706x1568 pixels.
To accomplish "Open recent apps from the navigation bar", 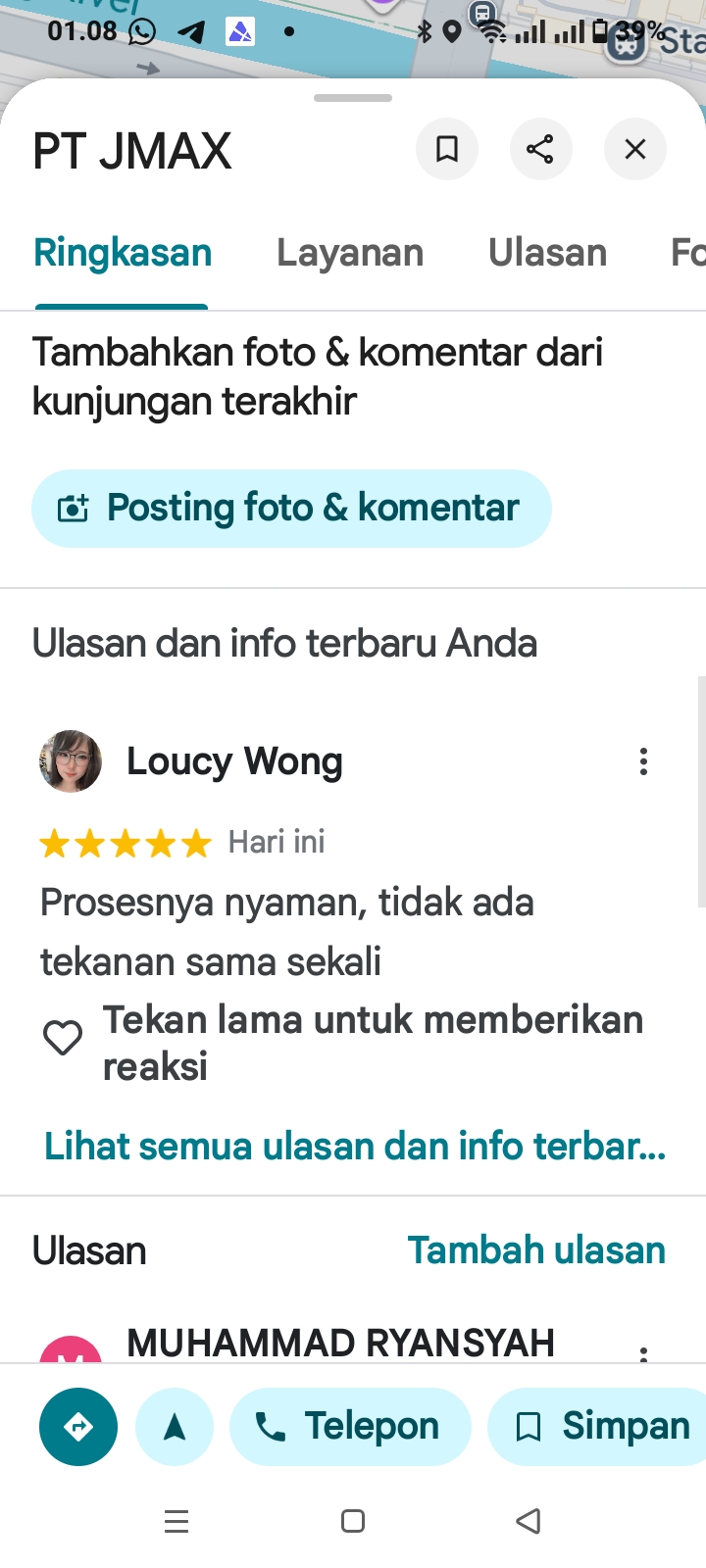I will [x=176, y=1521].
